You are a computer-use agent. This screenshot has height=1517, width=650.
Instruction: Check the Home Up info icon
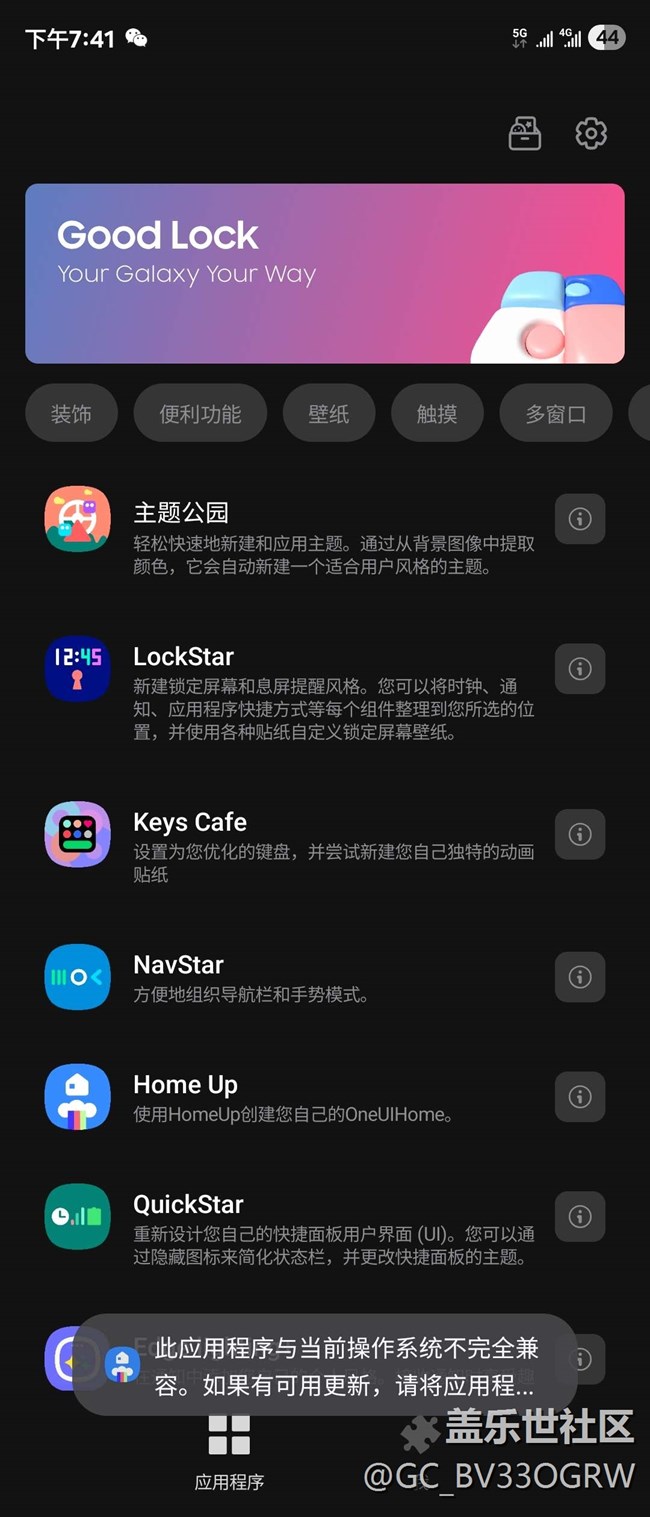click(x=580, y=1097)
